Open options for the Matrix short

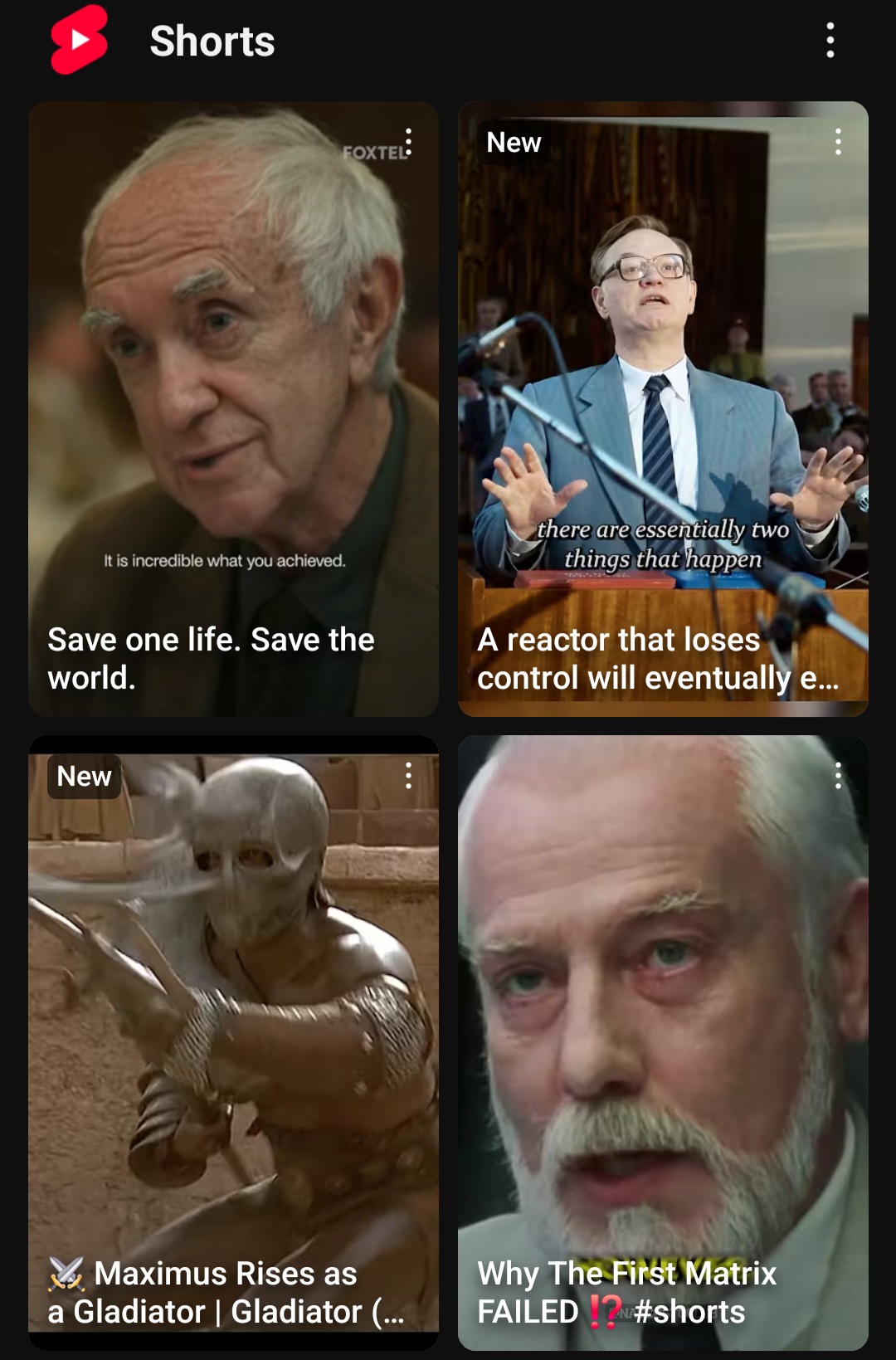pyautogui.click(x=838, y=776)
